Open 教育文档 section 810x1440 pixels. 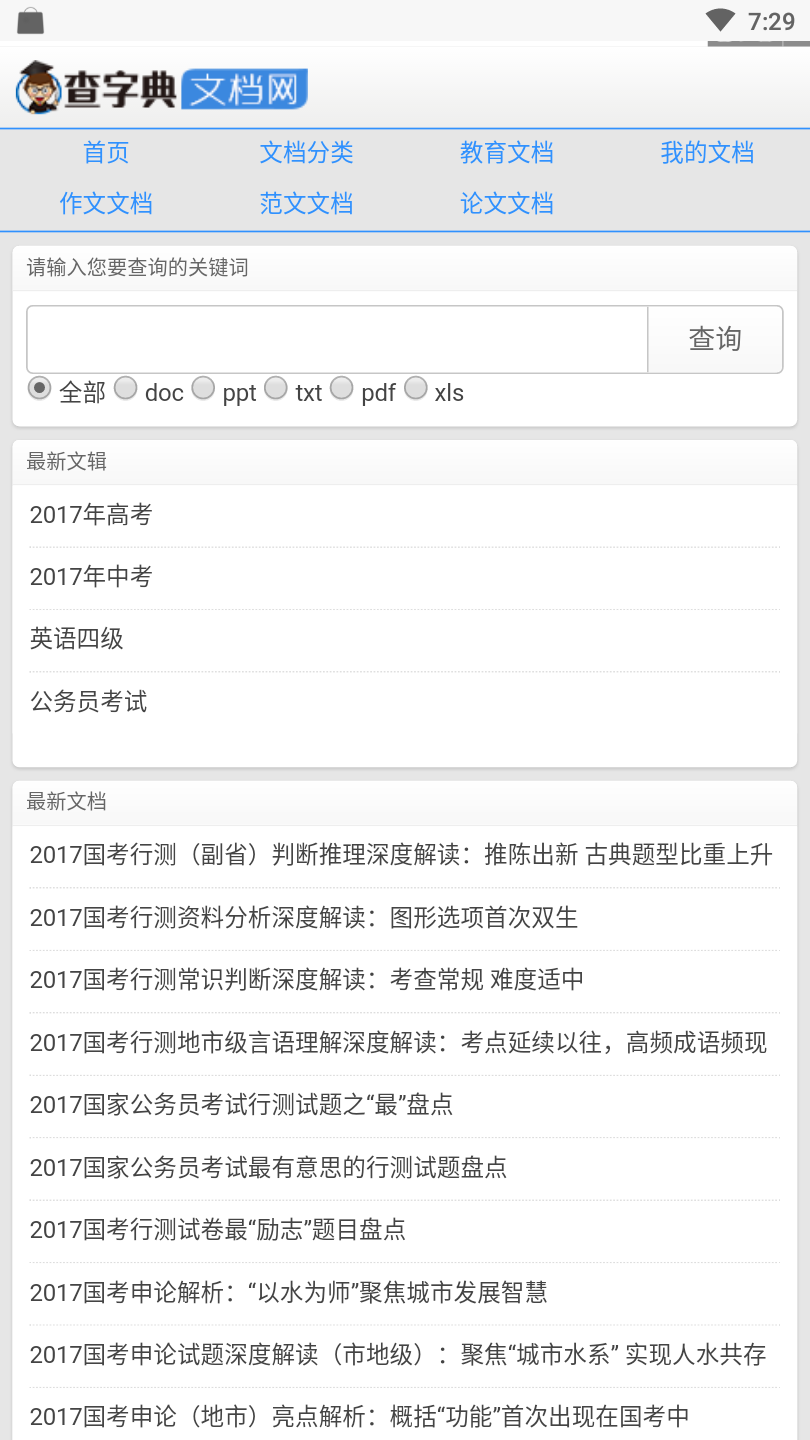(x=506, y=153)
